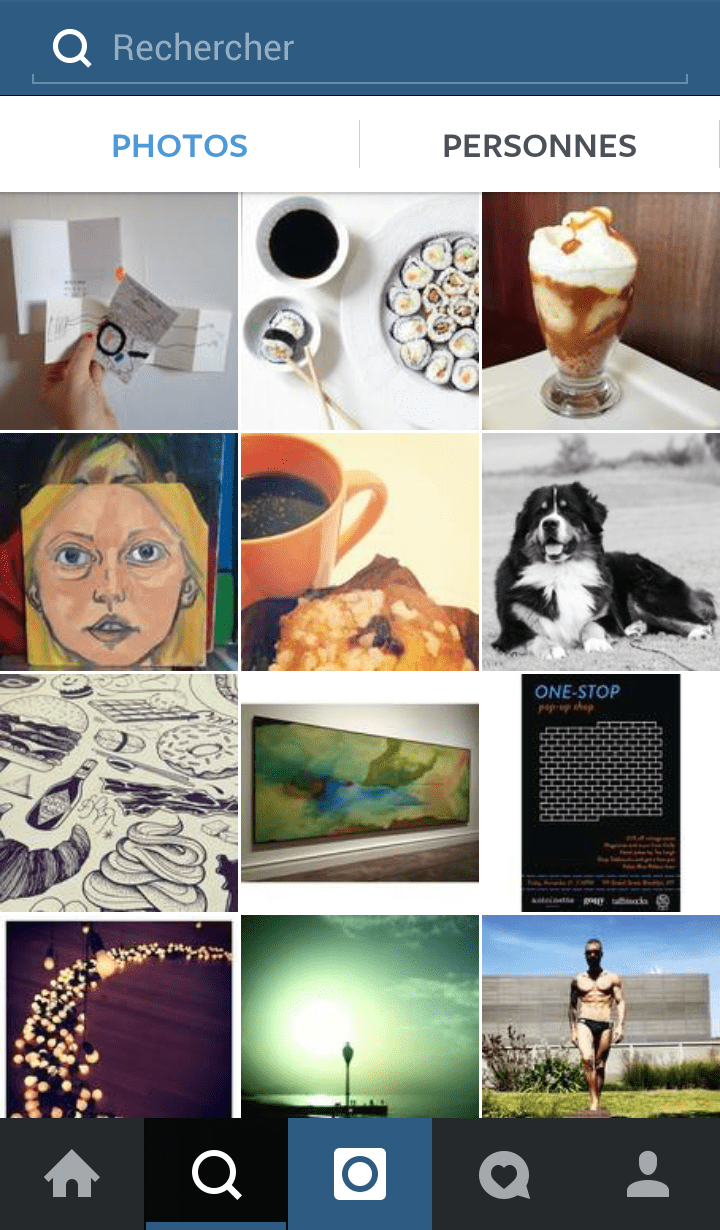Open the Home feed via house icon
This screenshot has height=1230, width=720.
point(72,1175)
